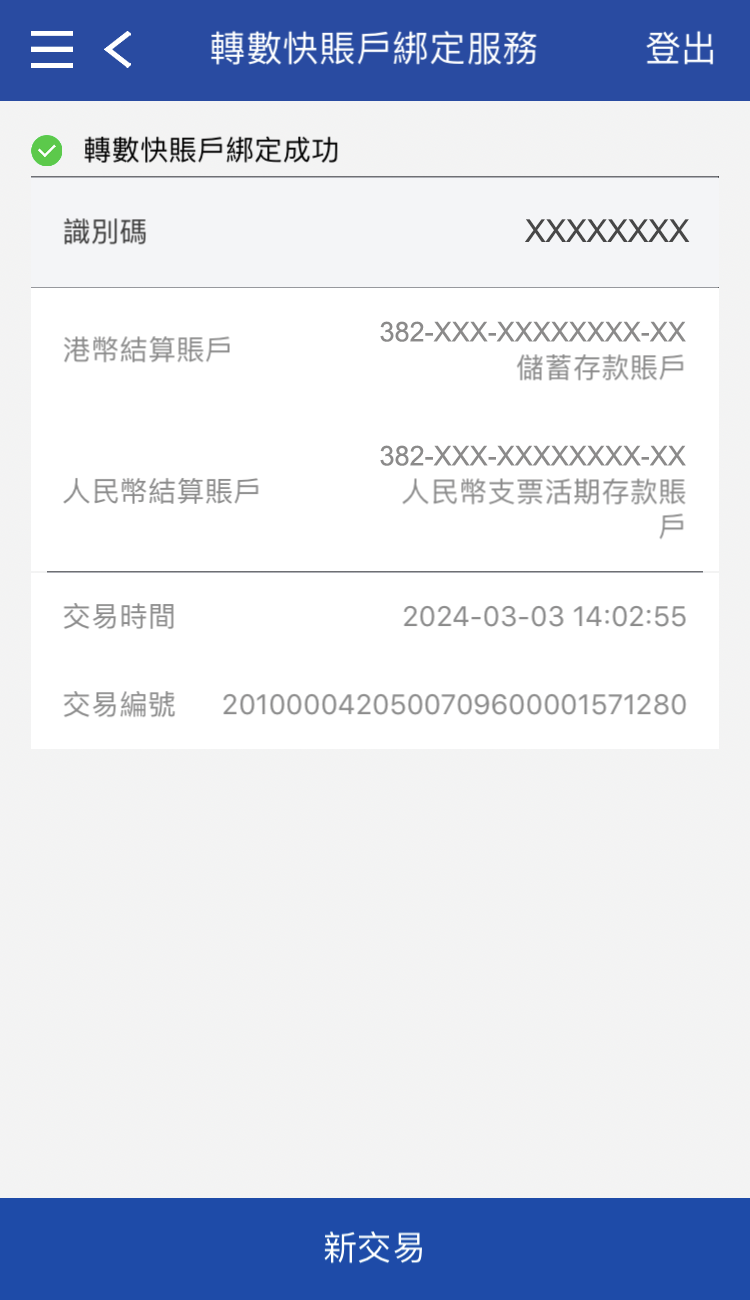Open the hamburger drawer menu
The image size is (750, 1300).
tap(52, 49)
